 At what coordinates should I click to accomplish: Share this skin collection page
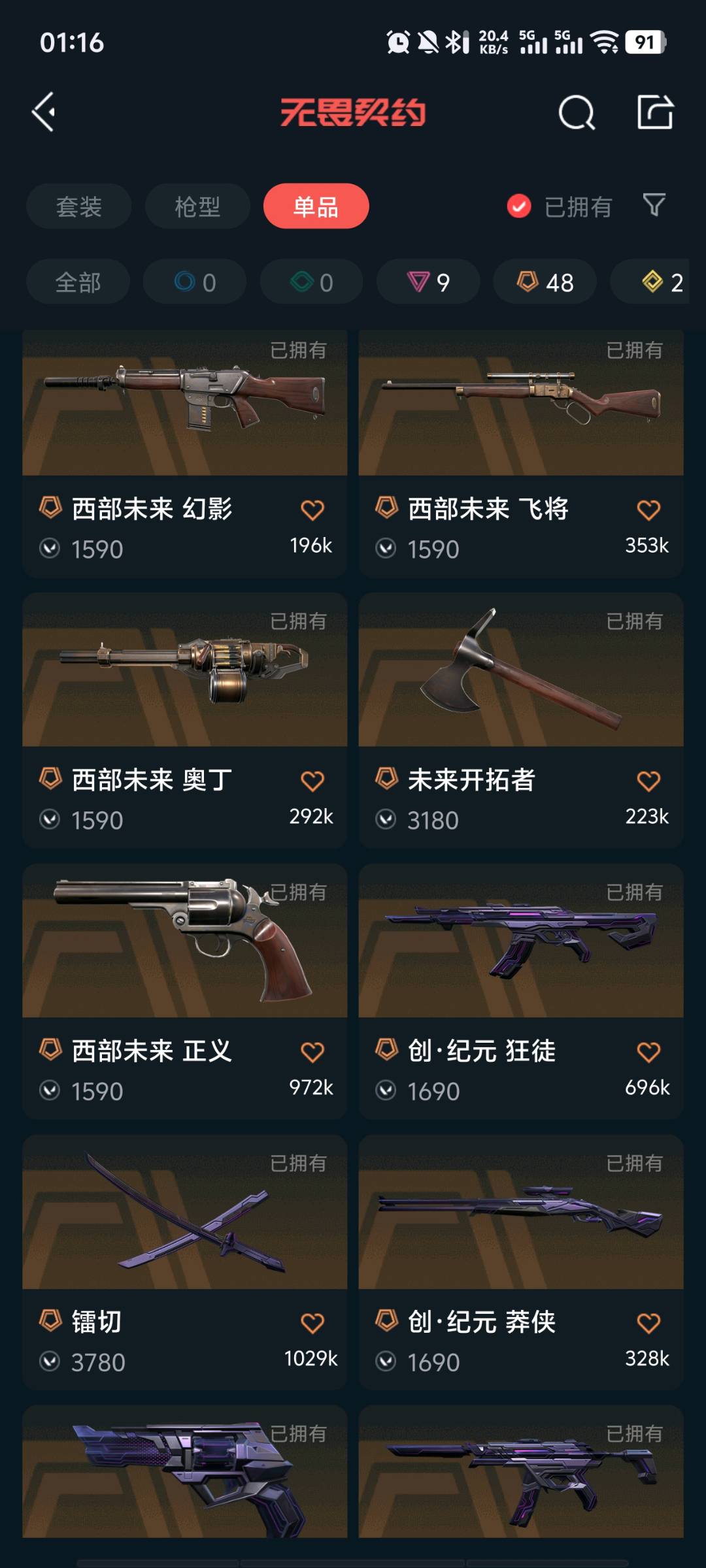point(655,112)
